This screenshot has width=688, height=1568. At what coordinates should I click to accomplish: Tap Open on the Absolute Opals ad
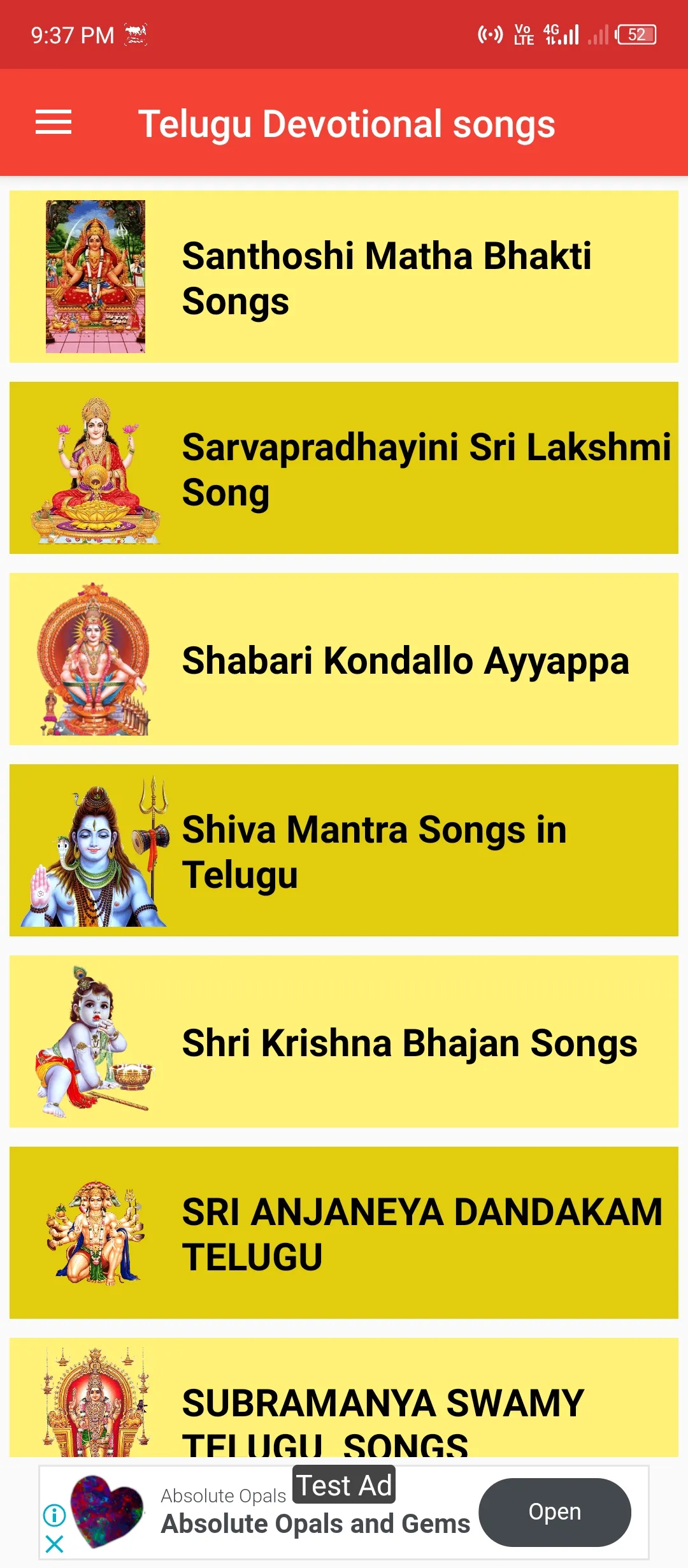point(555,1512)
